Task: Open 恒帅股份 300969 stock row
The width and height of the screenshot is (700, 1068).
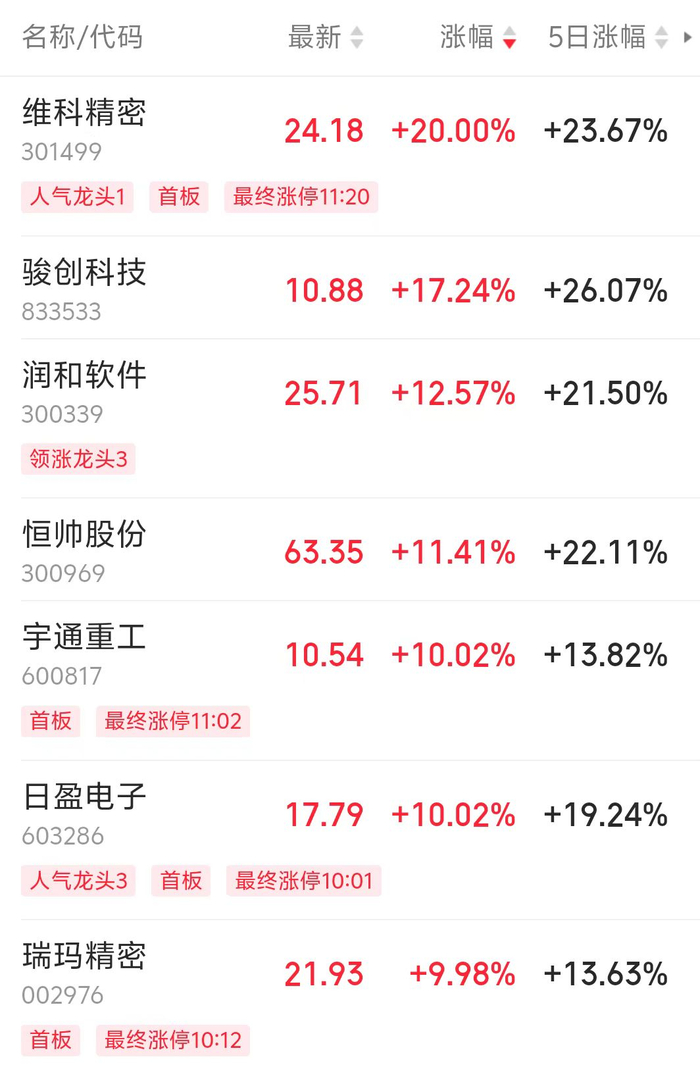Action: pos(350,550)
